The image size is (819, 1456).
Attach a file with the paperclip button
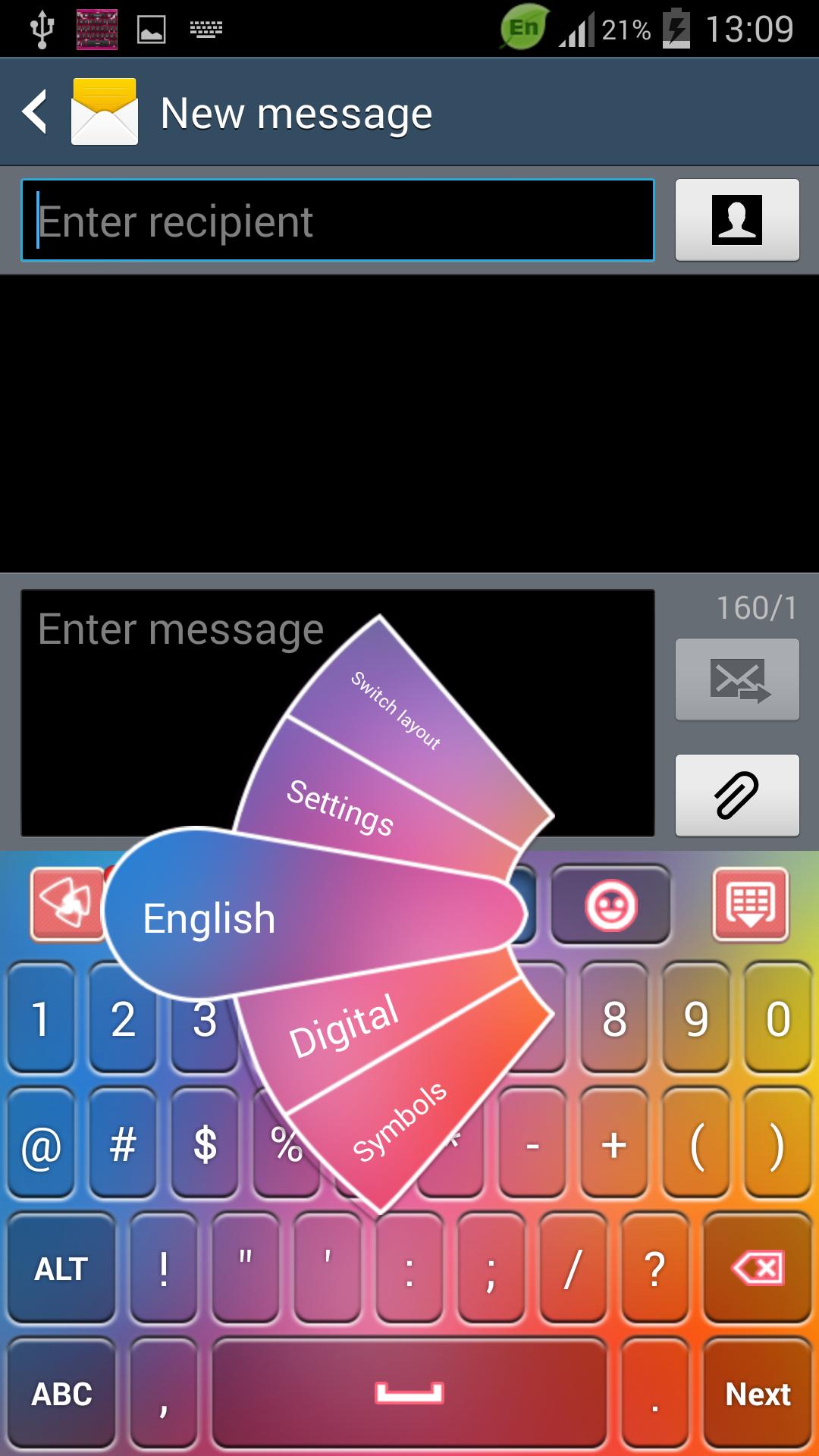737,795
